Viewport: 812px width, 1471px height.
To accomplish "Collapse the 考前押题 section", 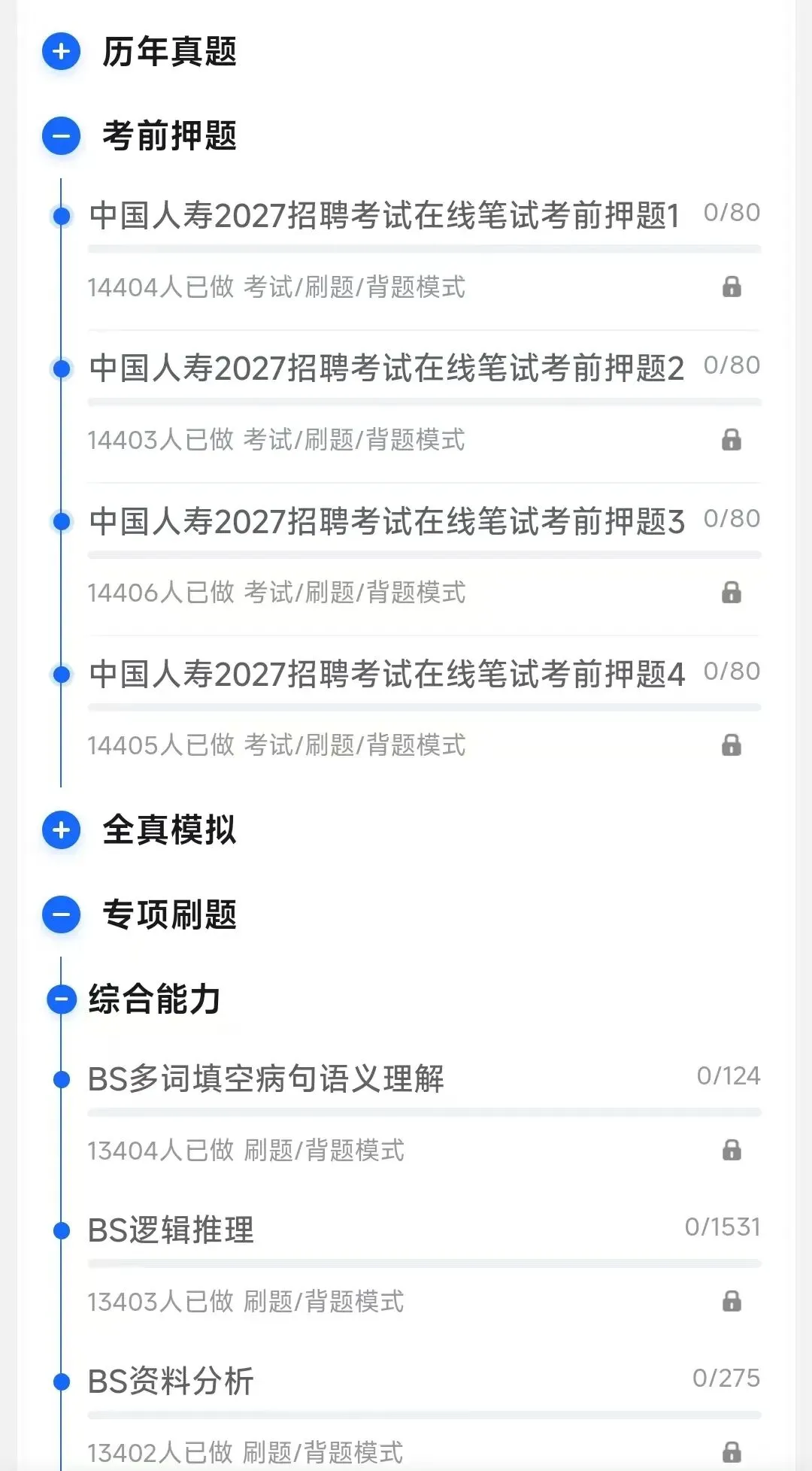I will 61,136.
